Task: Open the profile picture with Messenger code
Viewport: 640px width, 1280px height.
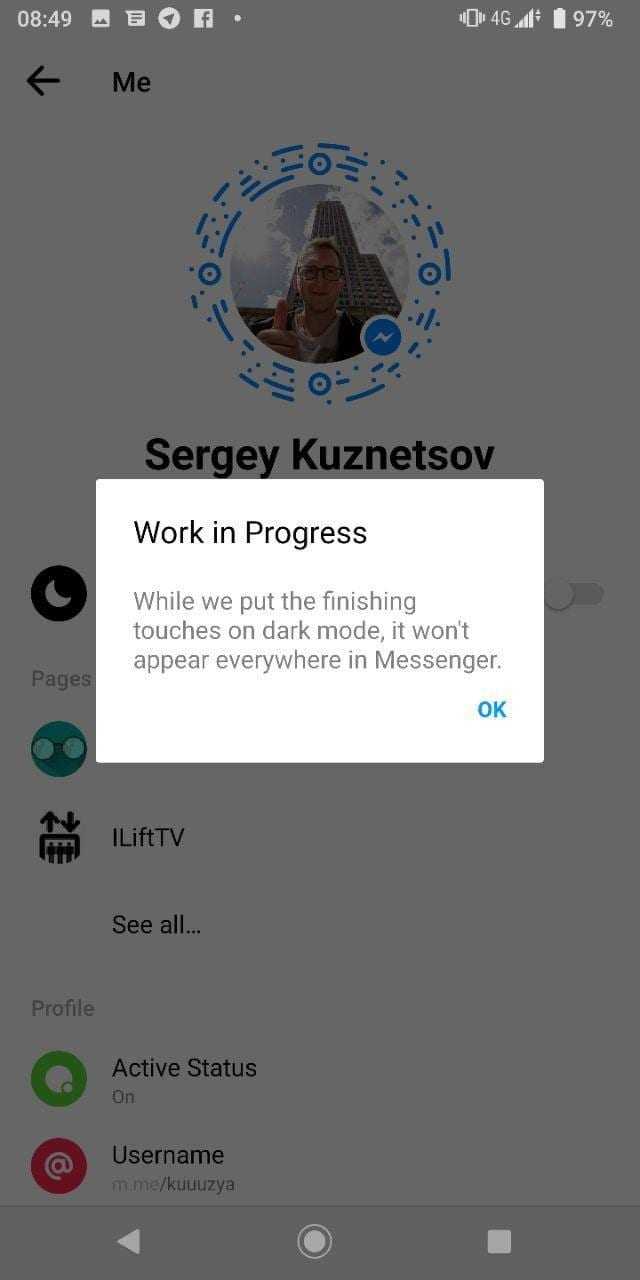Action: pos(320,272)
